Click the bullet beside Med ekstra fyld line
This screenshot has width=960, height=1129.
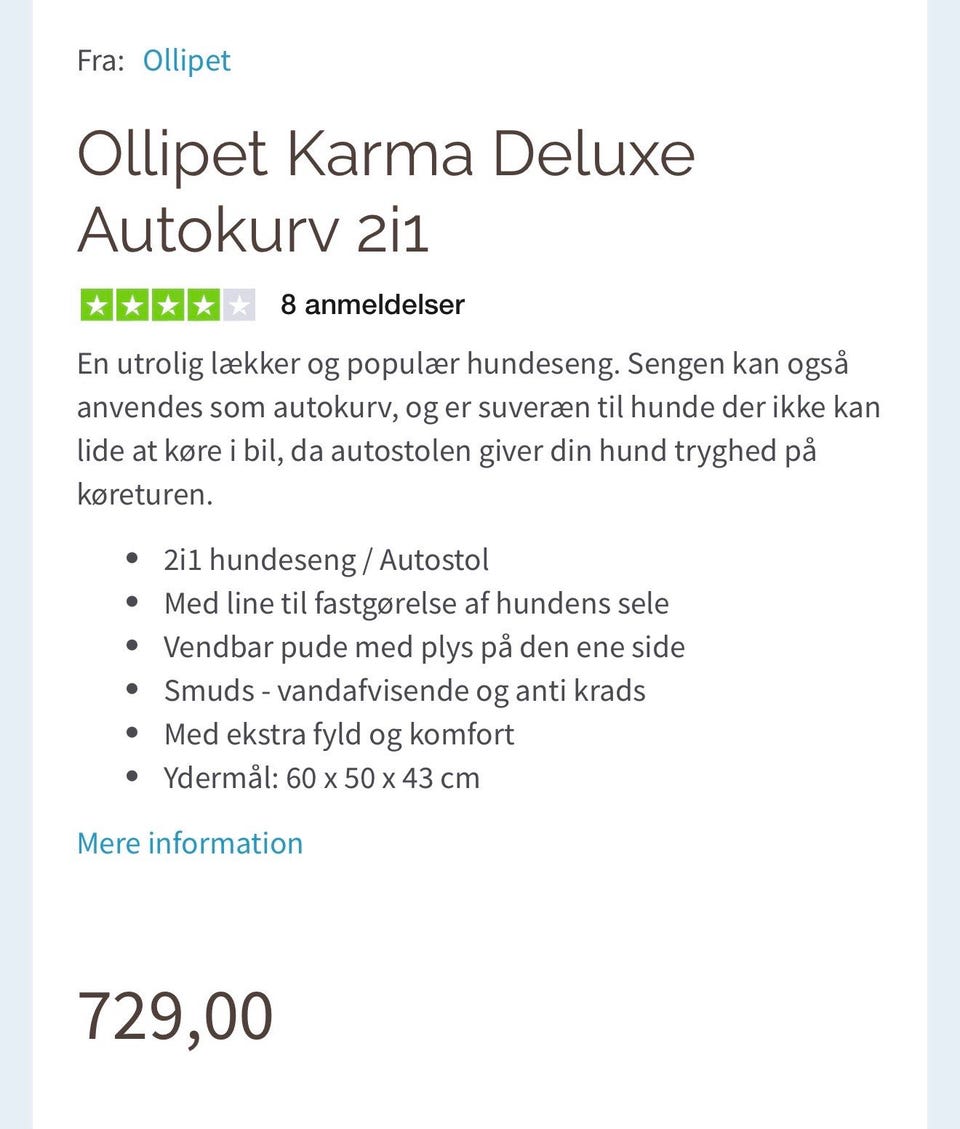[x=133, y=733]
